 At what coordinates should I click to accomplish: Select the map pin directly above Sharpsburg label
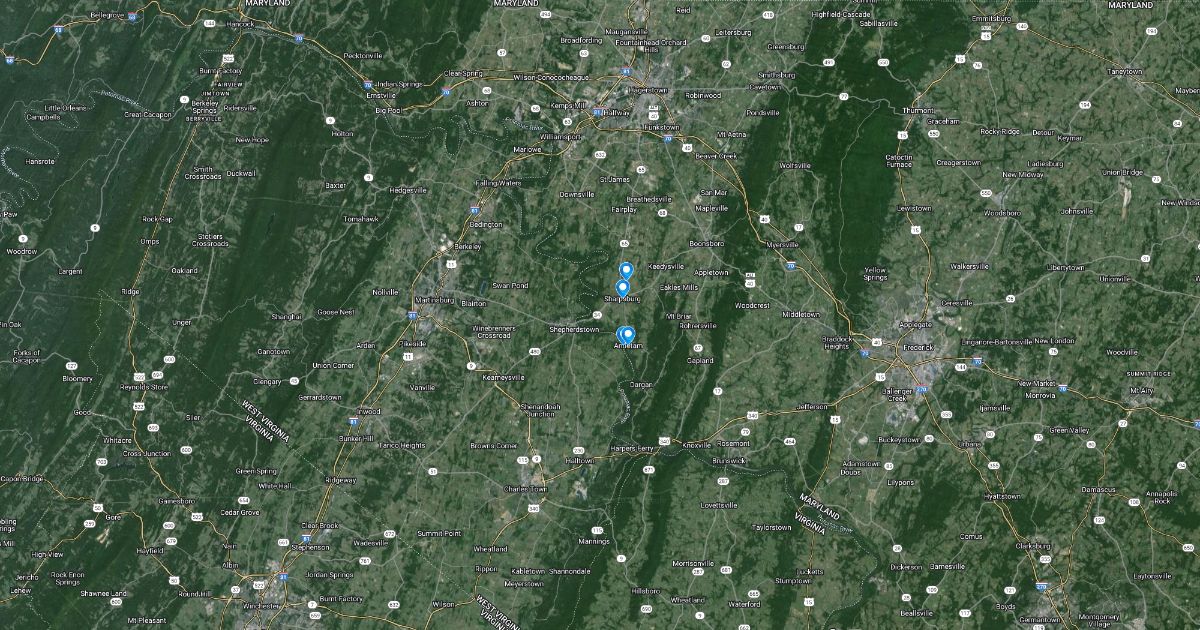click(x=622, y=287)
